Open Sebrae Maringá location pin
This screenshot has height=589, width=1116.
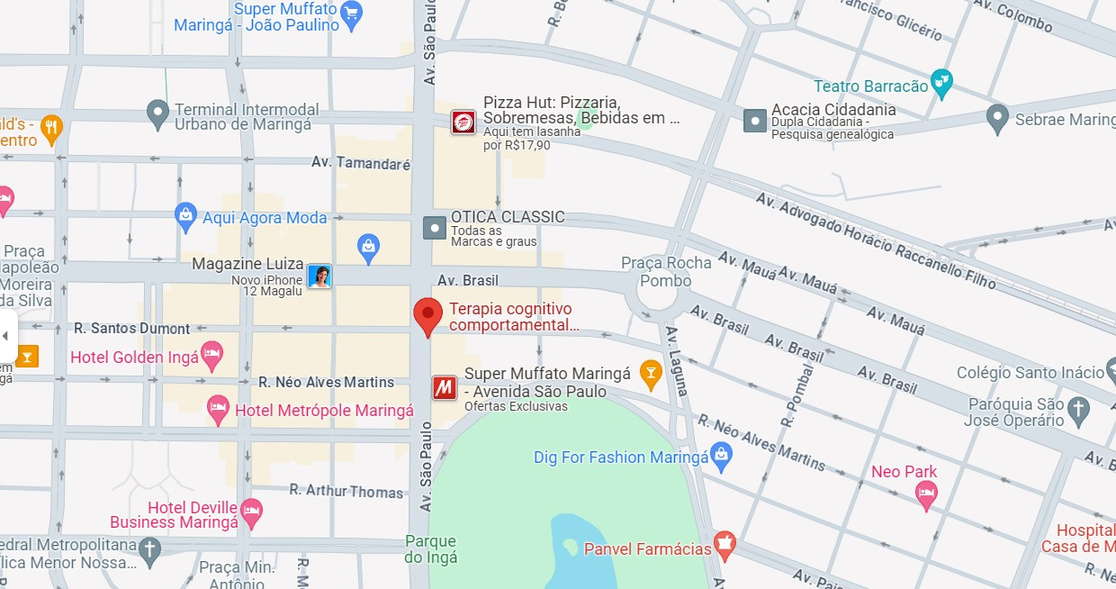(996, 117)
